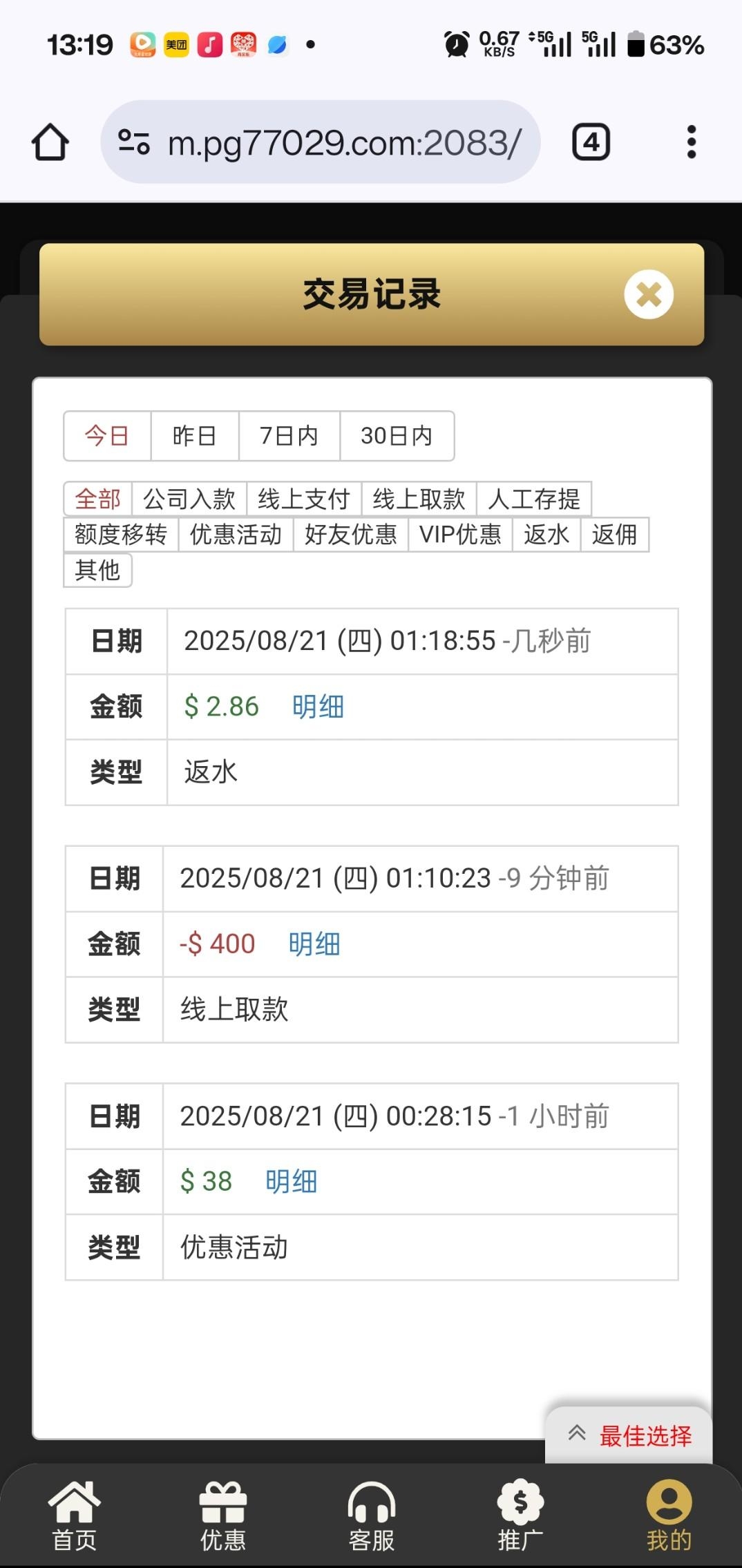The image size is (742, 1568).
Task: Expand the 最佳选择 panel
Action: click(629, 1435)
